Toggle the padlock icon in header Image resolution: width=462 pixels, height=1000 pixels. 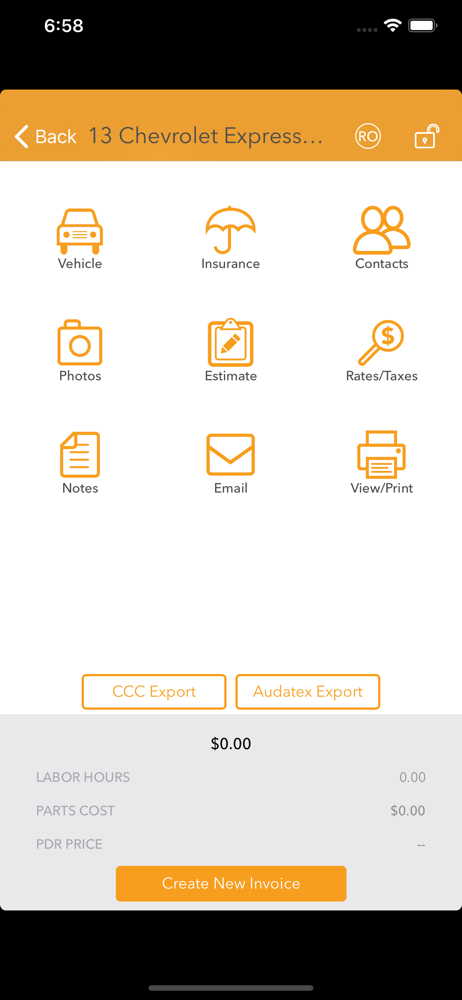426,136
